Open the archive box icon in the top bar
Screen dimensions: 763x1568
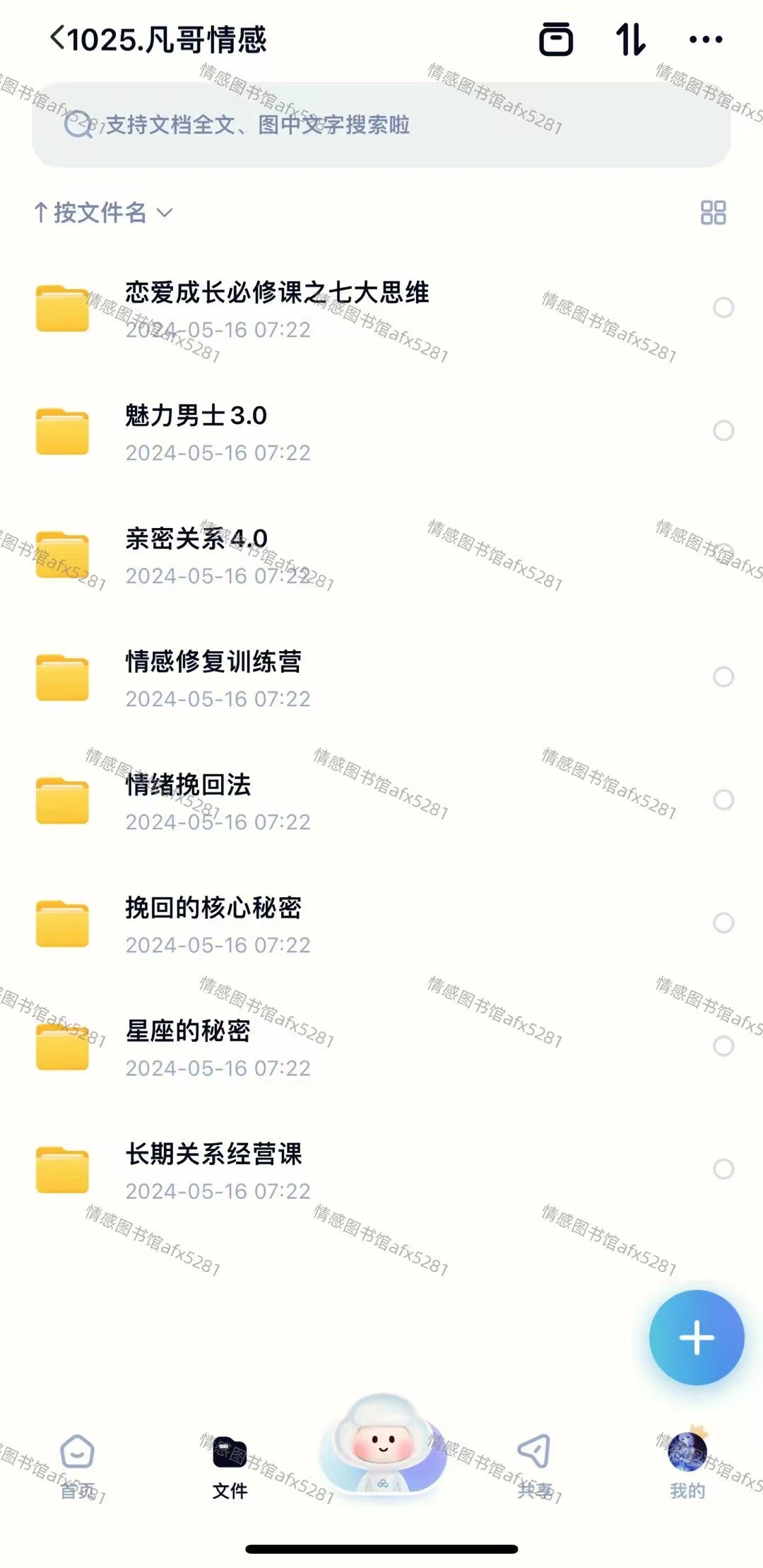[x=556, y=40]
